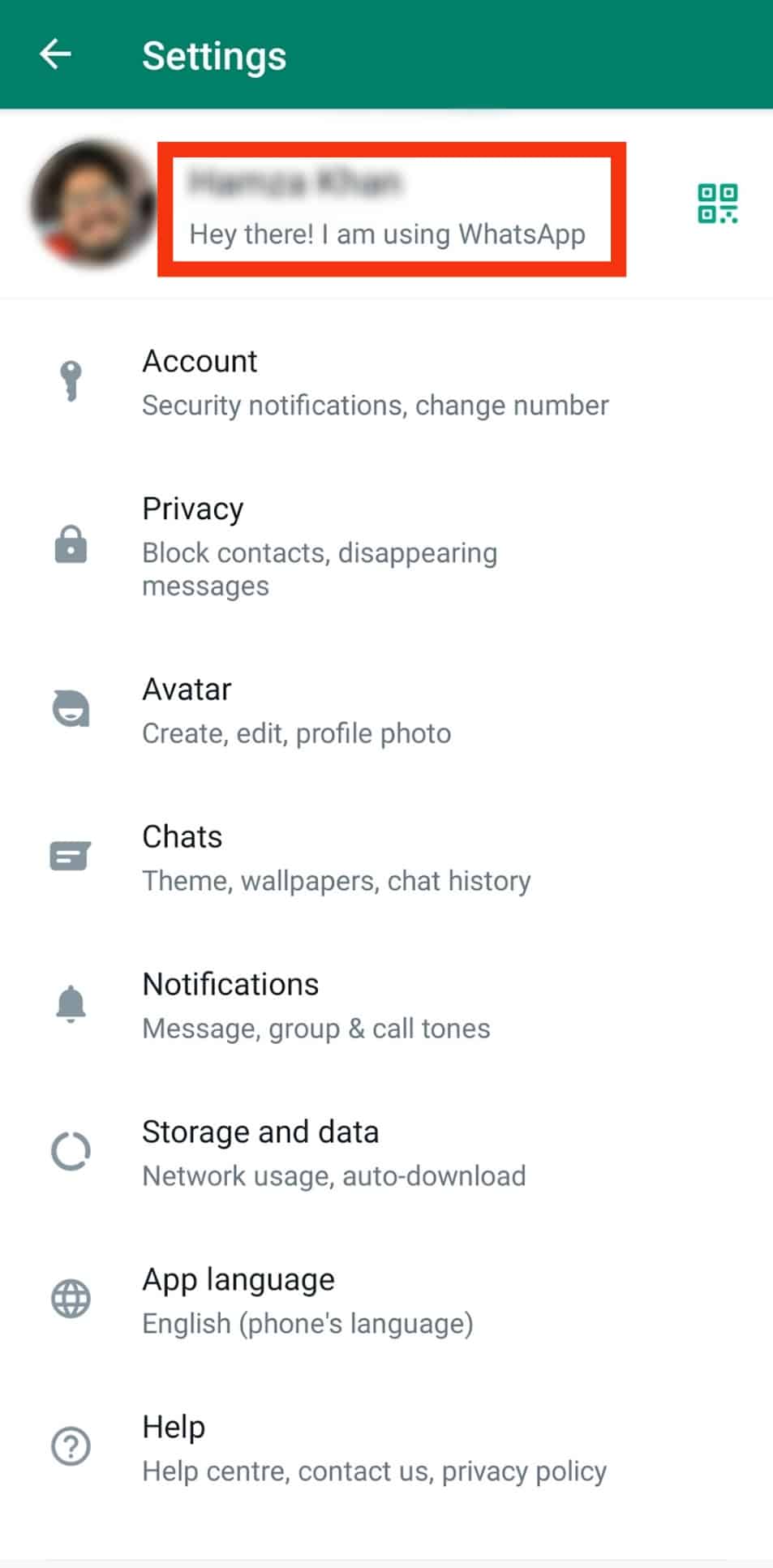Open Avatar settings
This screenshot has width=773, height=1568.
point(296,711)
